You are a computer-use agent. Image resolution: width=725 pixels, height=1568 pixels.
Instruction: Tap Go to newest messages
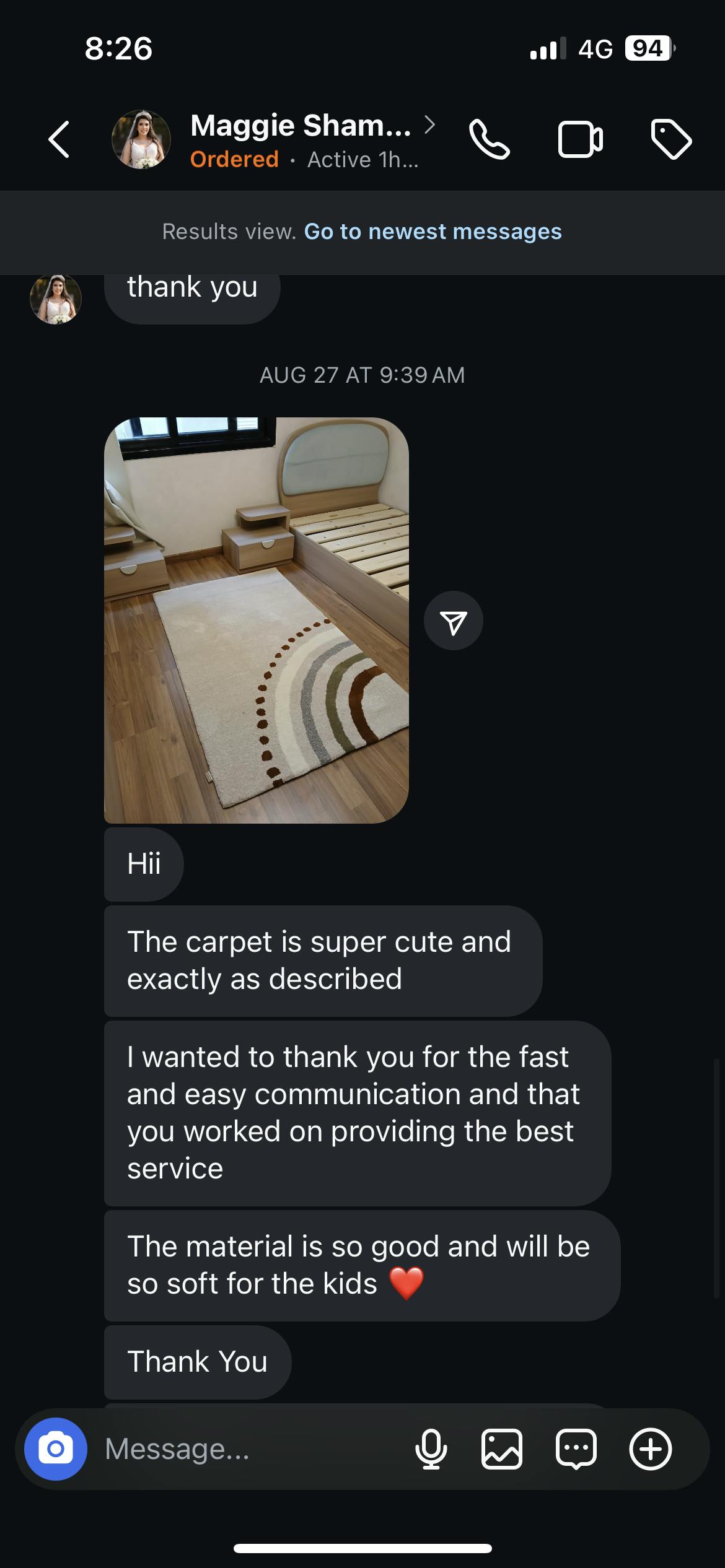coord(433,232)
